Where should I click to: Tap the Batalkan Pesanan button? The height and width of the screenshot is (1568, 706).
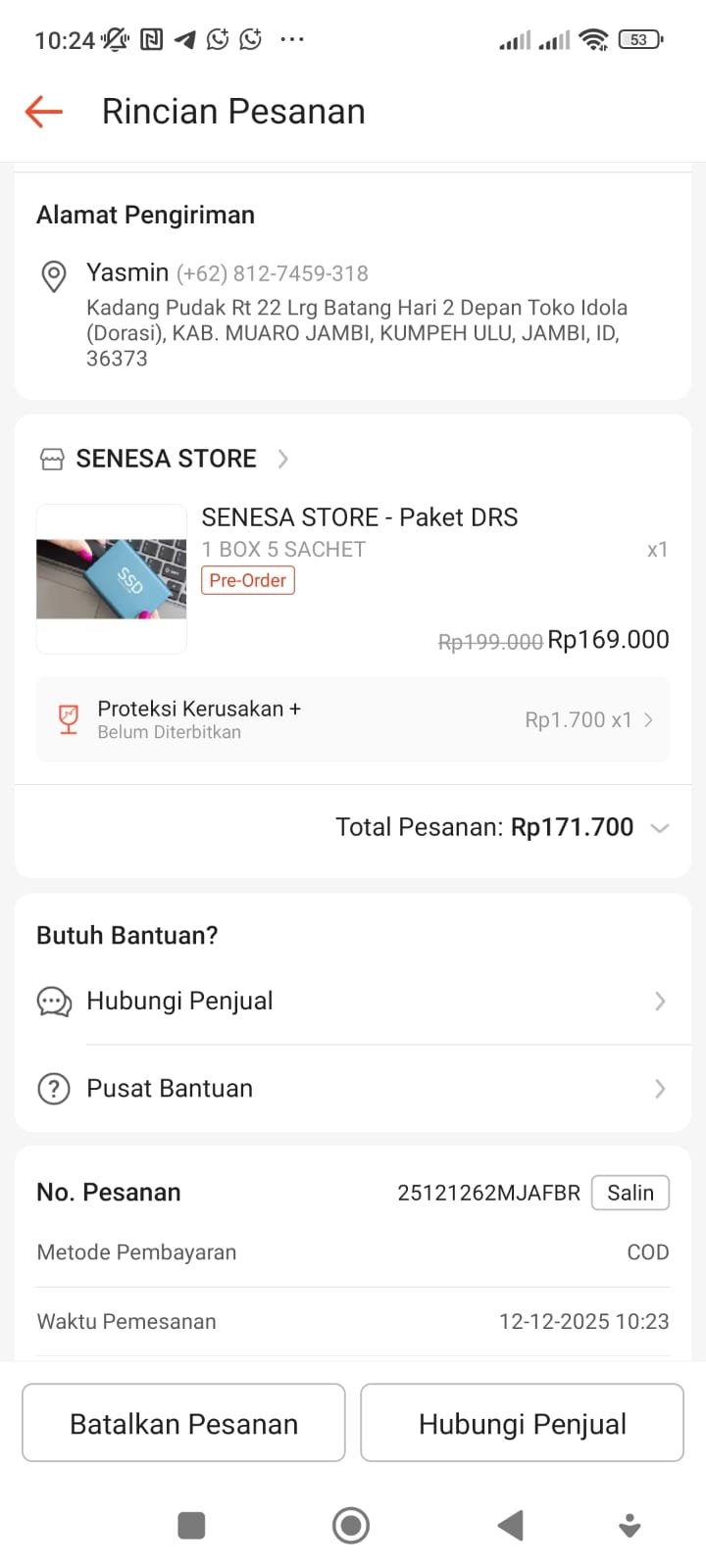pyautogui.click(x=183, y=1423)
